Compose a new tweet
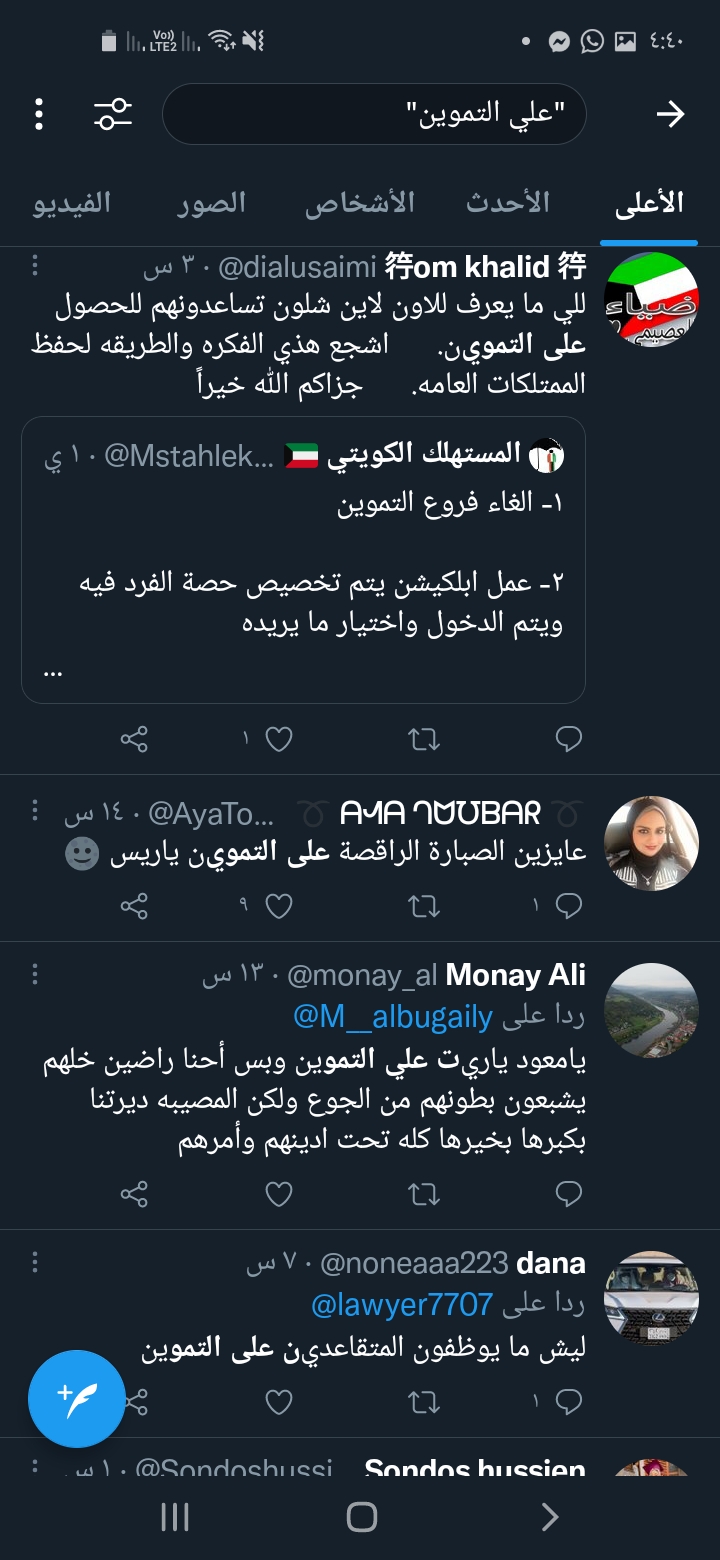This screenshot has width=720, height=1560. click(x=76, y=1398)
